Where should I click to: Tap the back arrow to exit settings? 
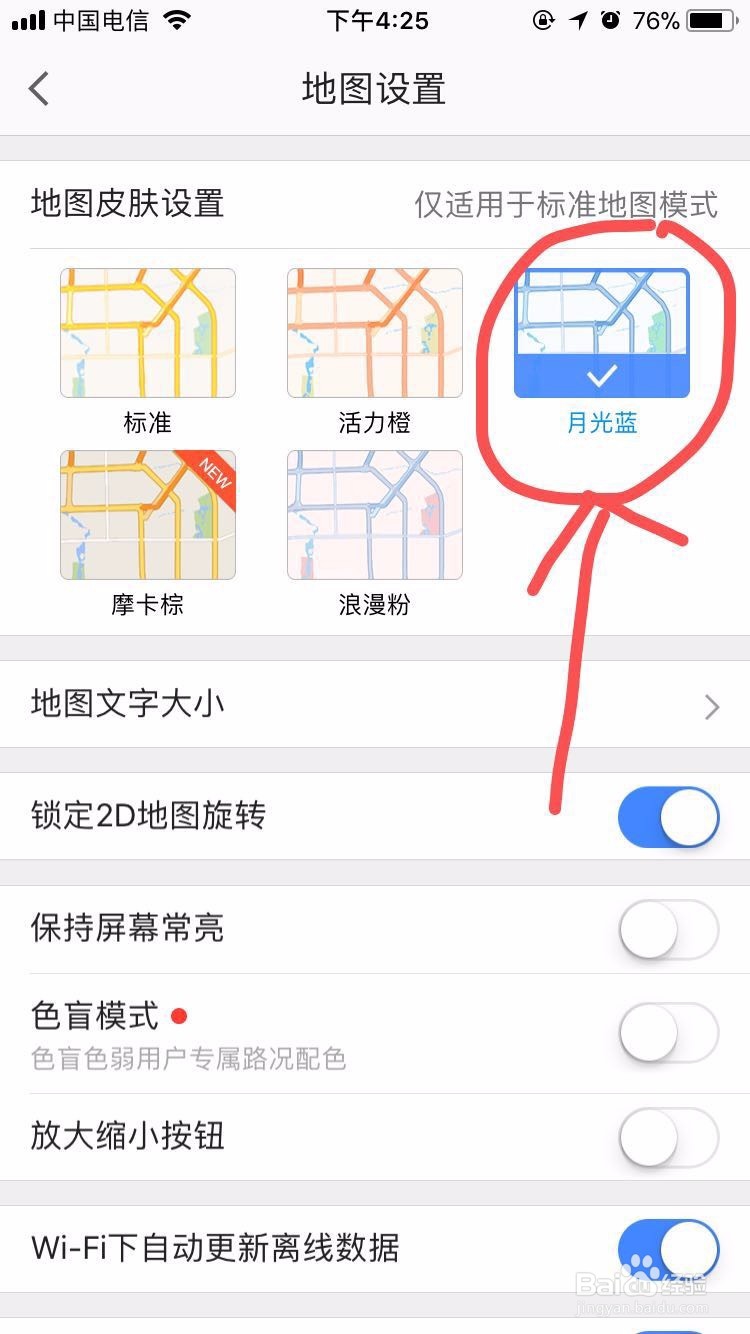pyautogui.click(x=38, y=88)
